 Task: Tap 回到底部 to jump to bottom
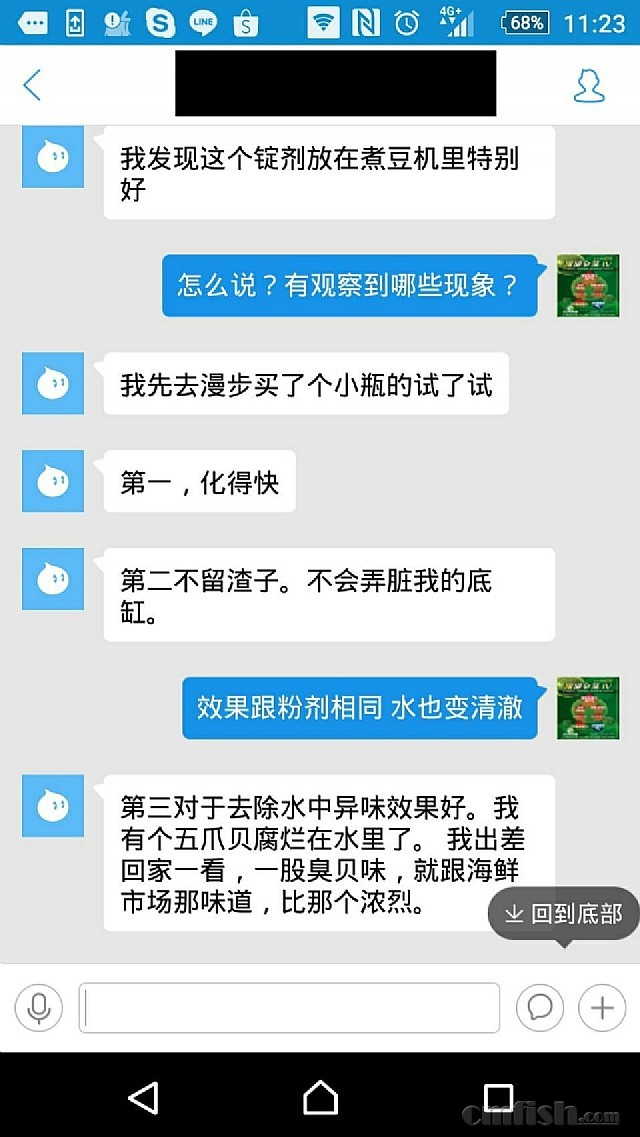[x=564, y=914]
